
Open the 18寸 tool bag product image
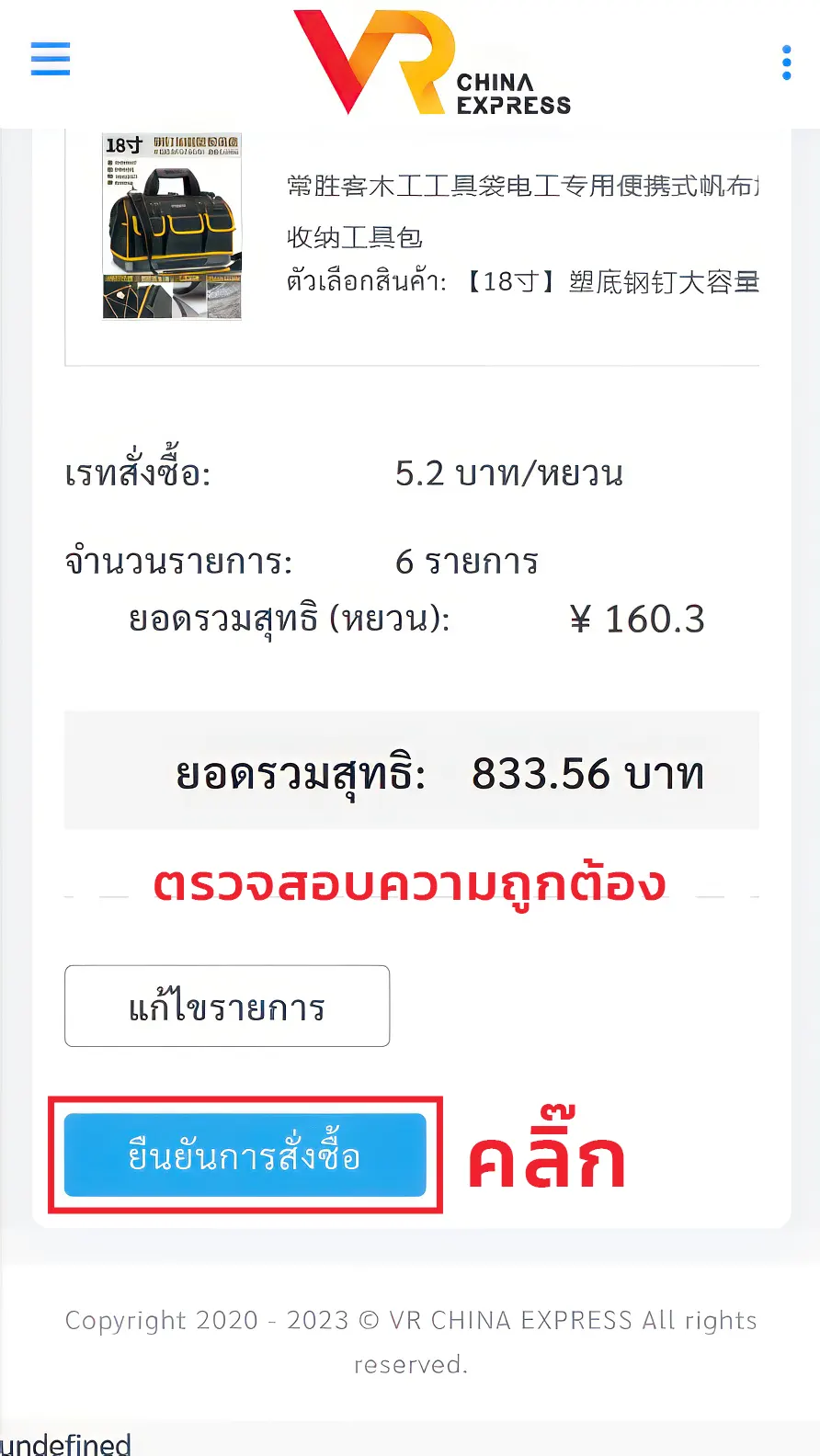click(x=172, y=226)
